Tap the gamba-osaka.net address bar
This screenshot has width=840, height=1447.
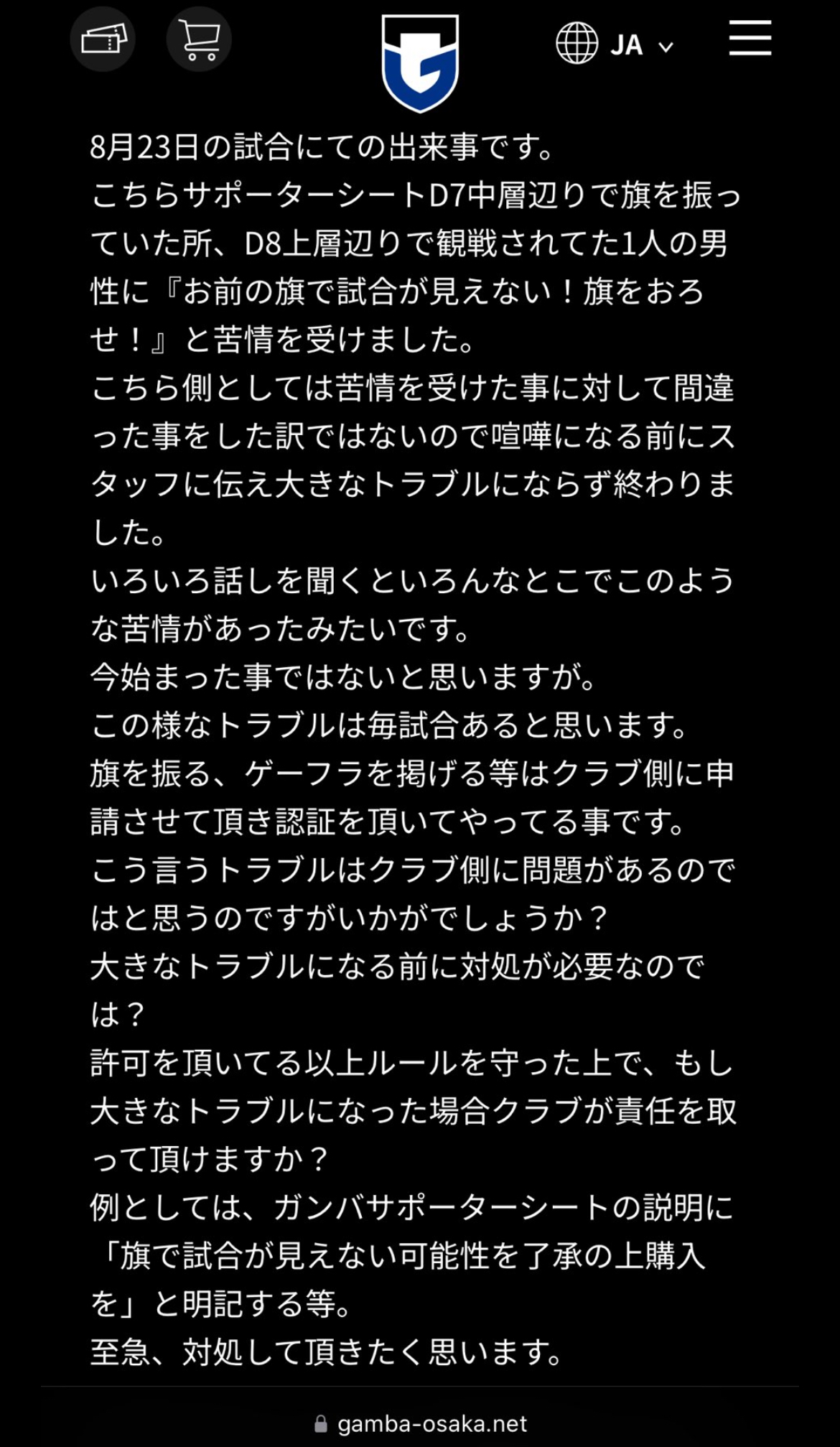421,1423
